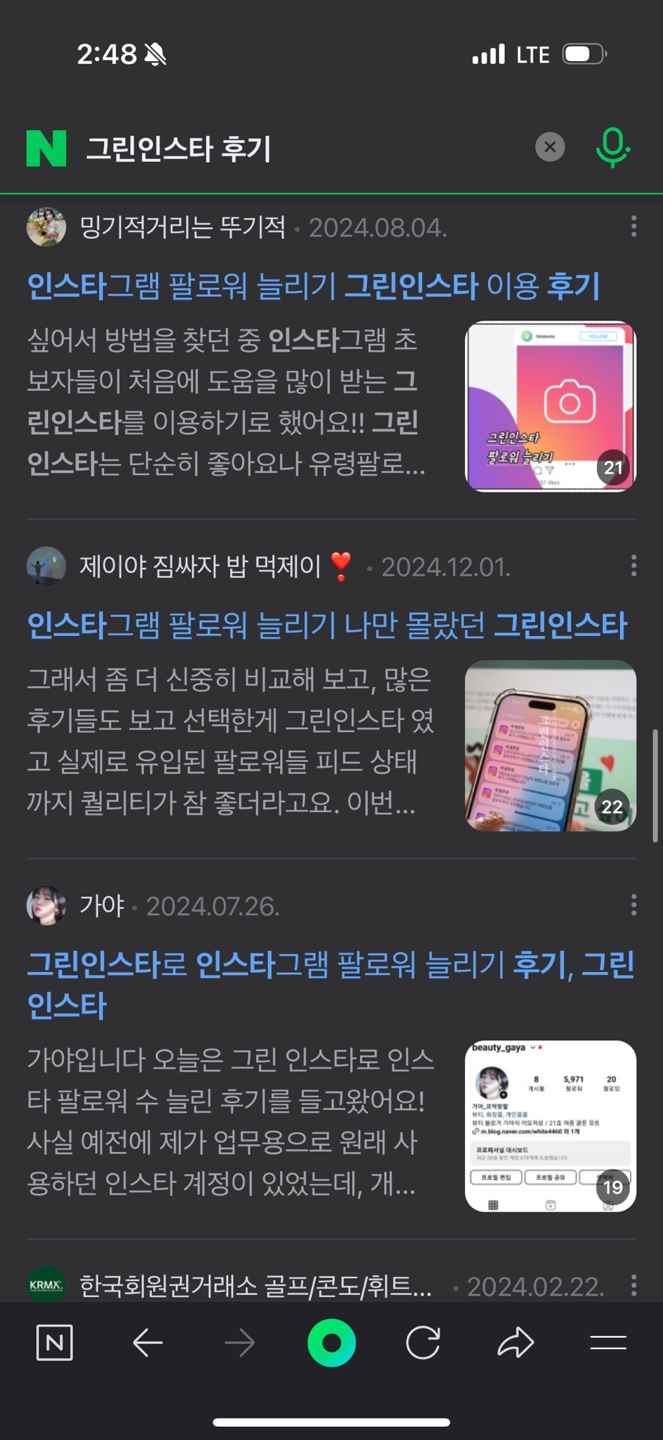Screen dimensions: 663x1440
Task: Open more options for 가야 result
Action: 633,906
